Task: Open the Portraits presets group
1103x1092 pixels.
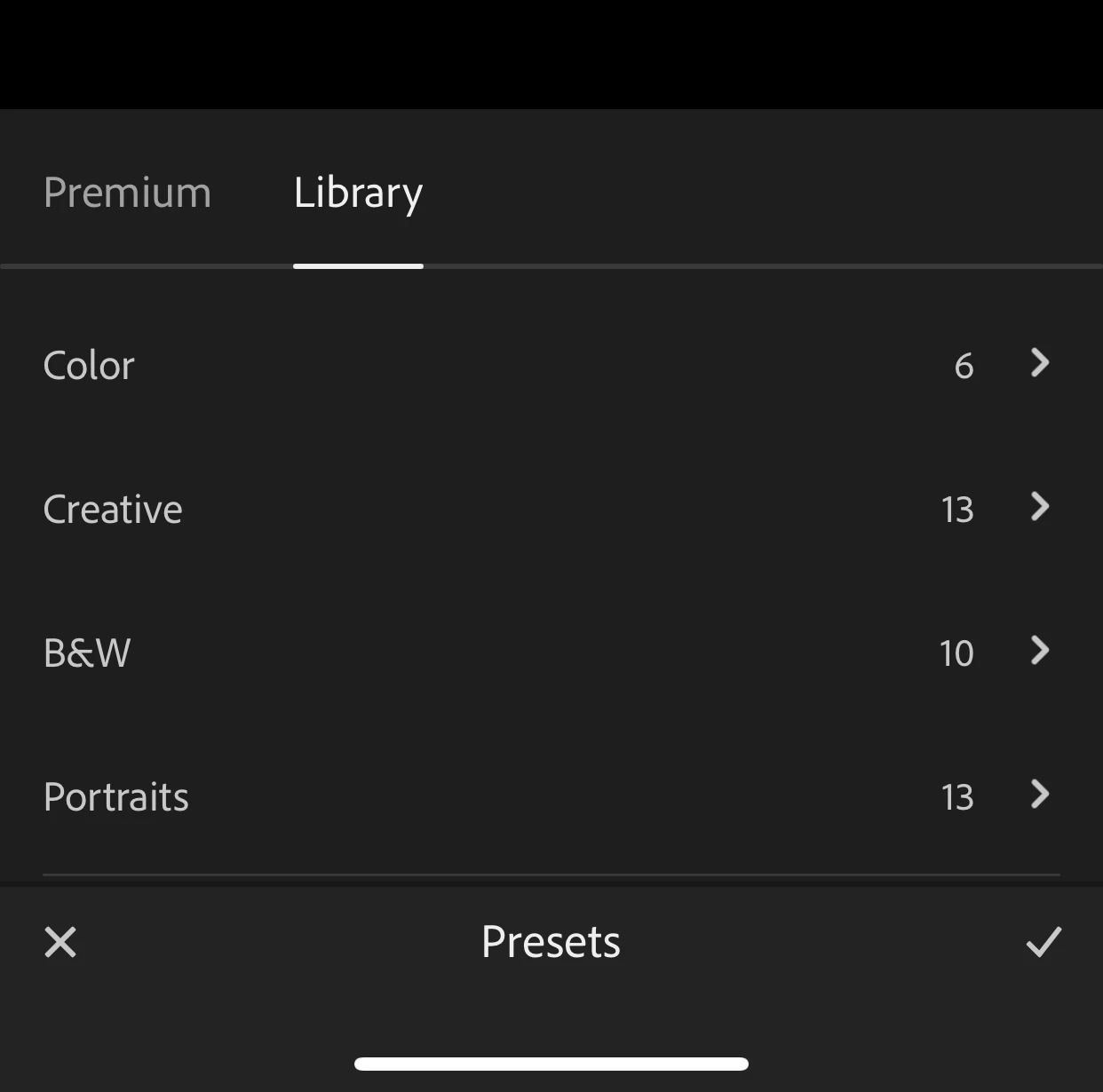Action: 551,796
